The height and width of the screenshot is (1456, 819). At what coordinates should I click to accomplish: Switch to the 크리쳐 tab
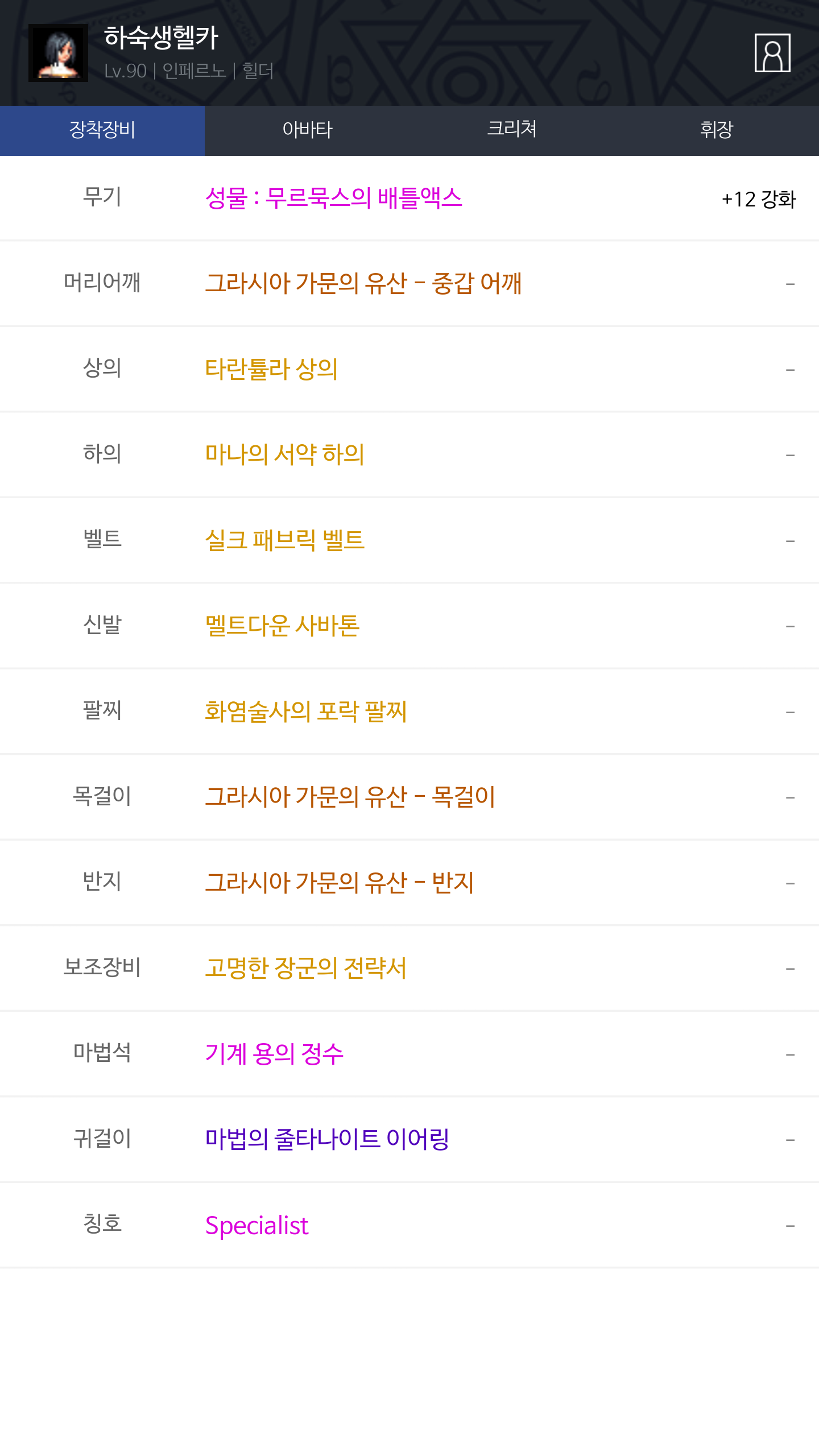point(512,130)
